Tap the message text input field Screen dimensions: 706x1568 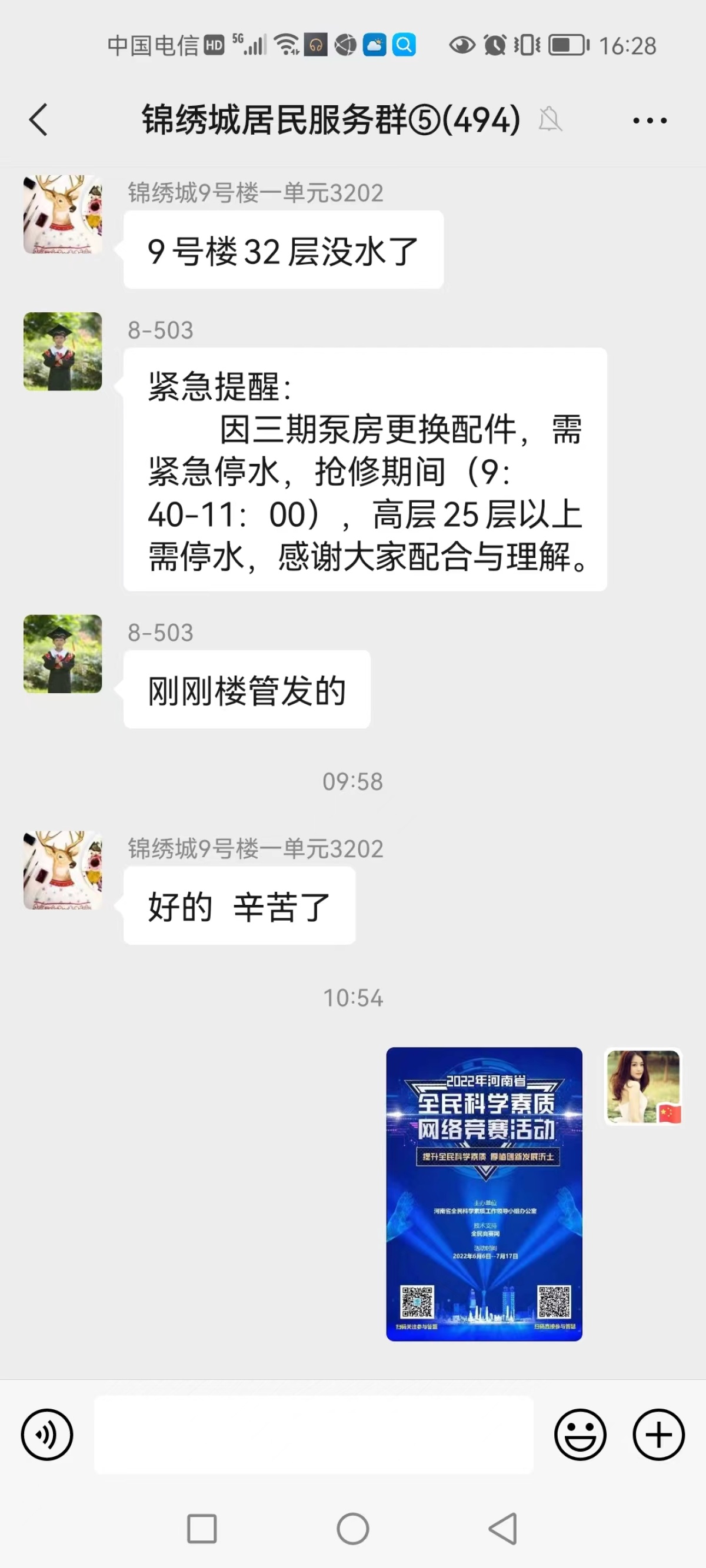(x=313, y=1434)
